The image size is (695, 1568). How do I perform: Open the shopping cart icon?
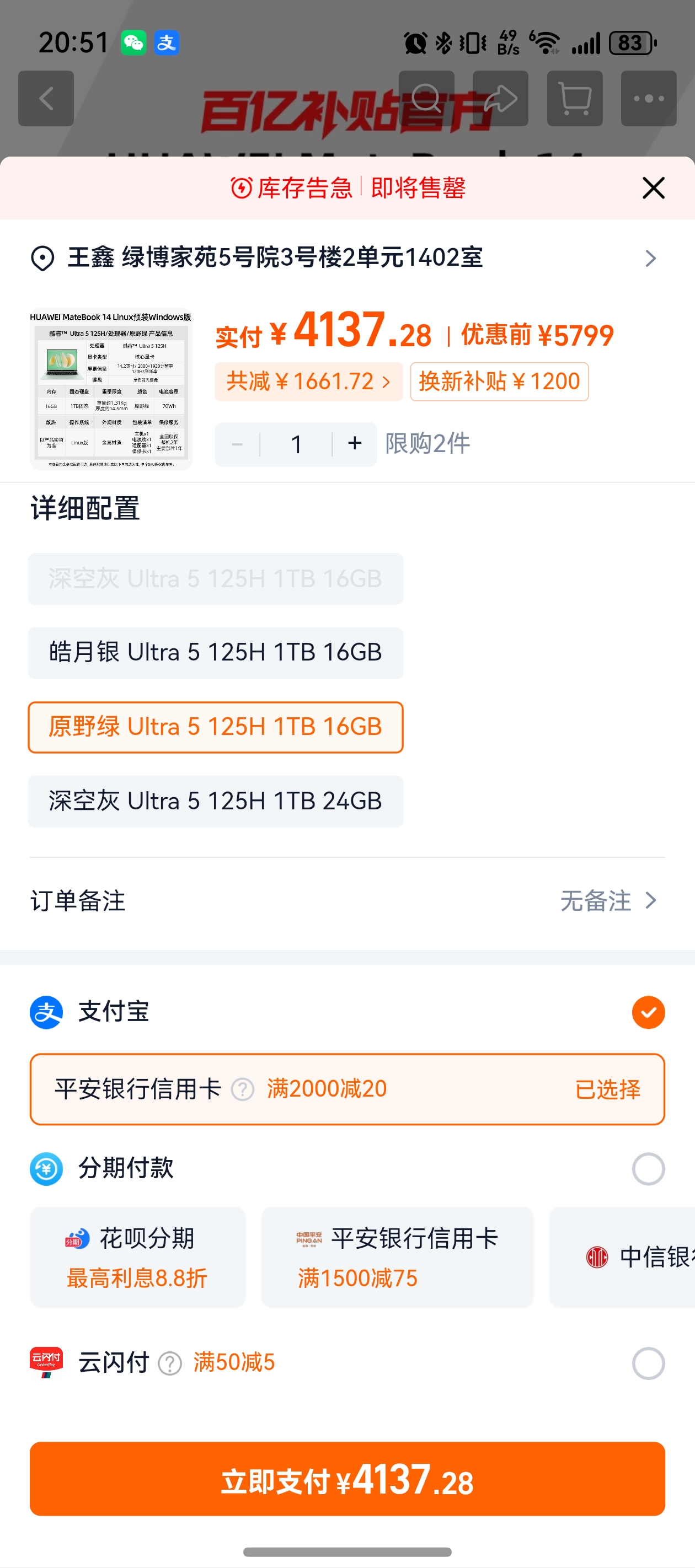574,99
